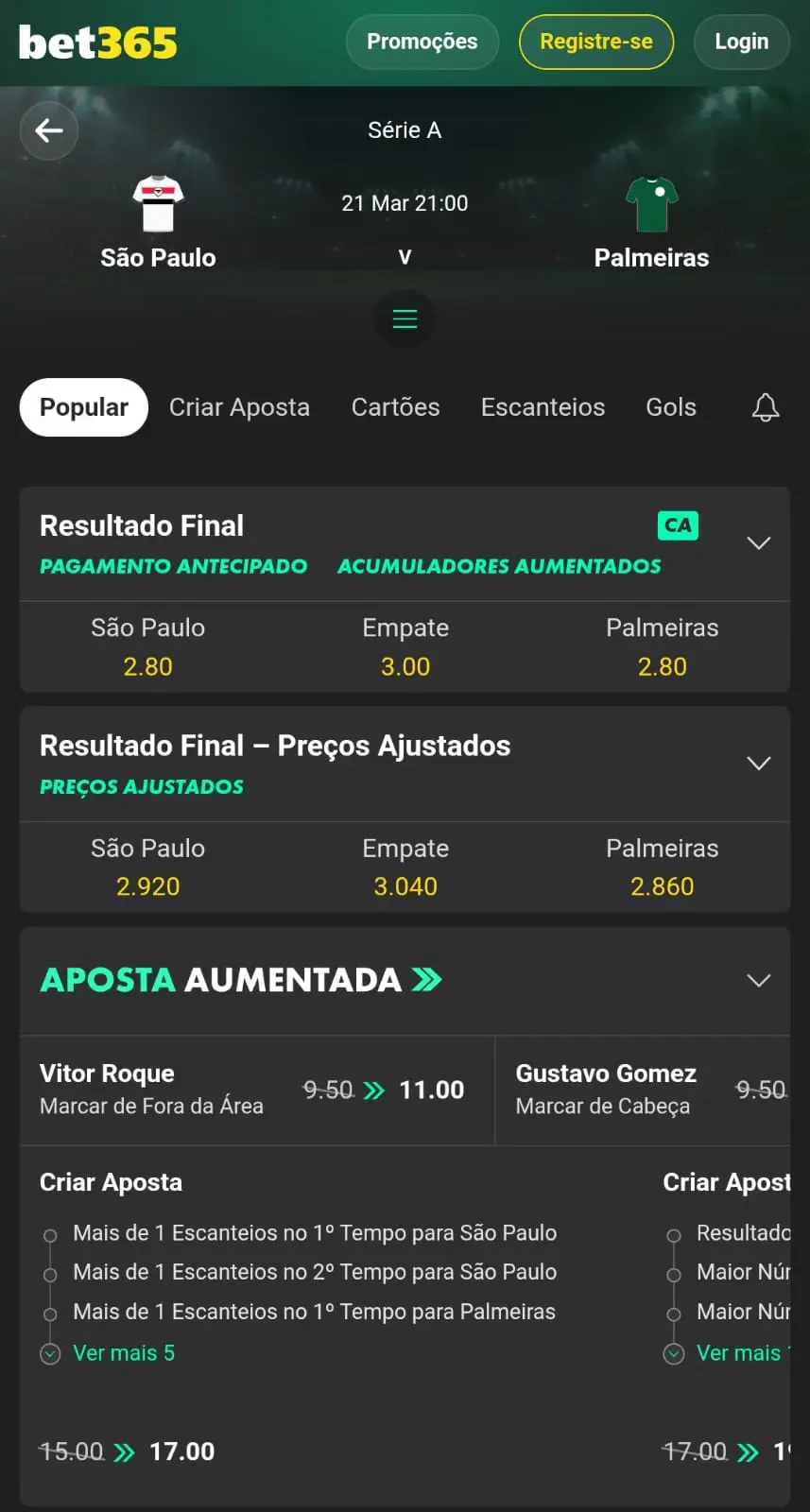Select the first Escanteios leg radio marker
This screenshot has width=810, height=1512.
tap(49, 1233)
